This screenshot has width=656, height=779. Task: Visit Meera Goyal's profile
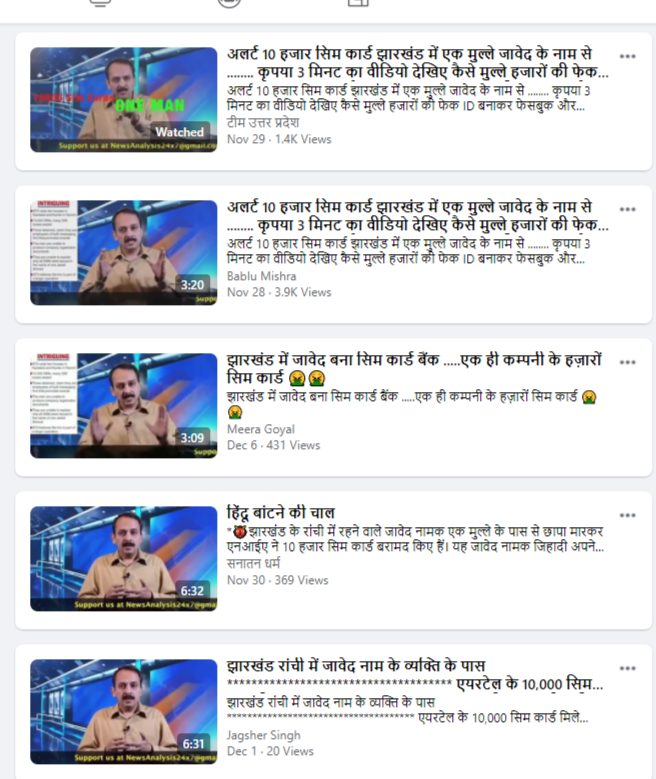[x=260, y=429]
